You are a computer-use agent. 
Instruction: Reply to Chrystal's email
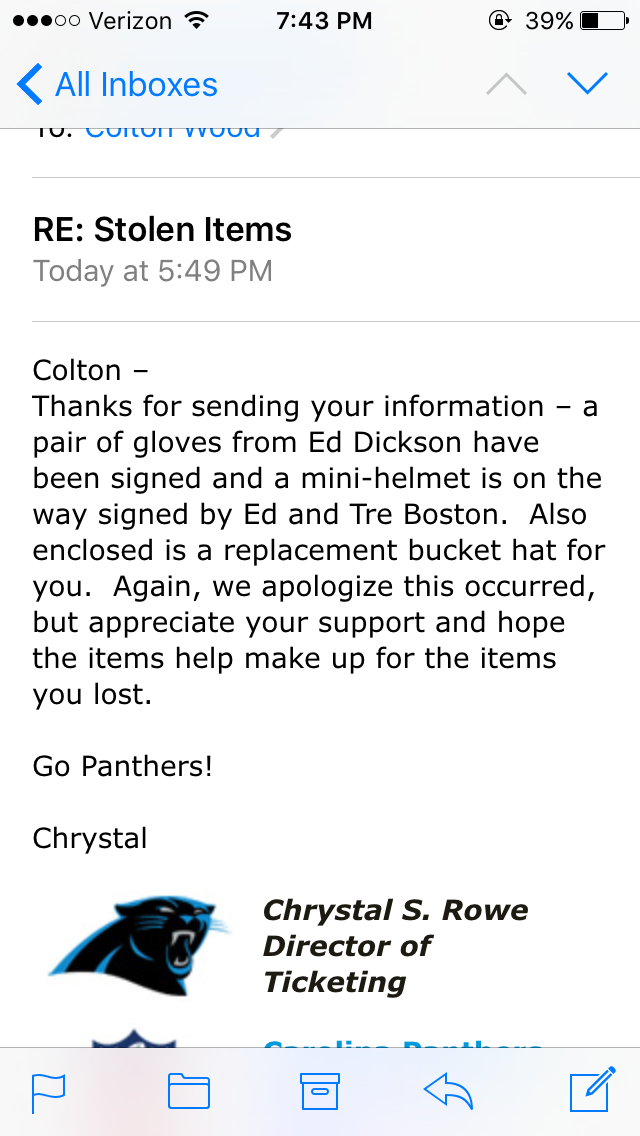point(448,1092)
